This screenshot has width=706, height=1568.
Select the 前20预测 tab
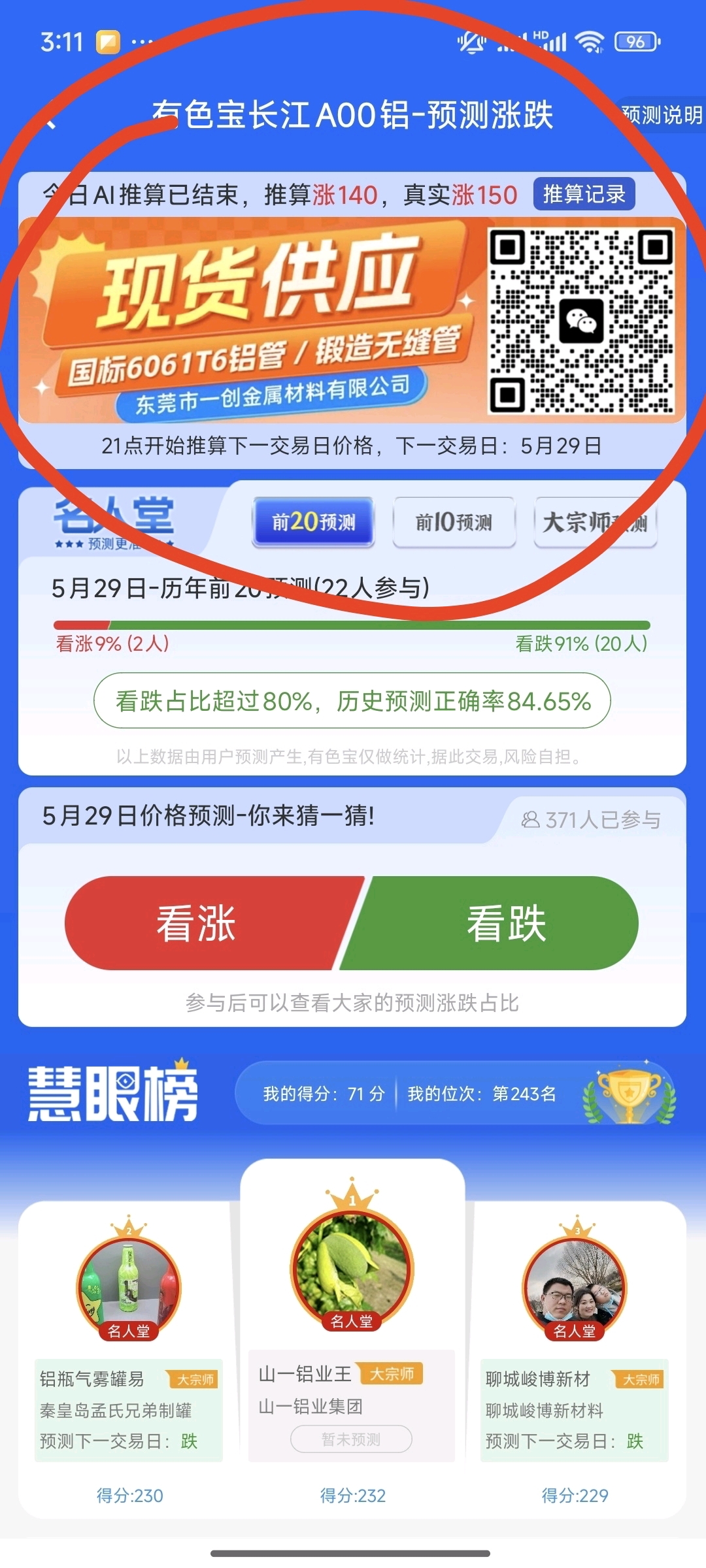point(313,522)
